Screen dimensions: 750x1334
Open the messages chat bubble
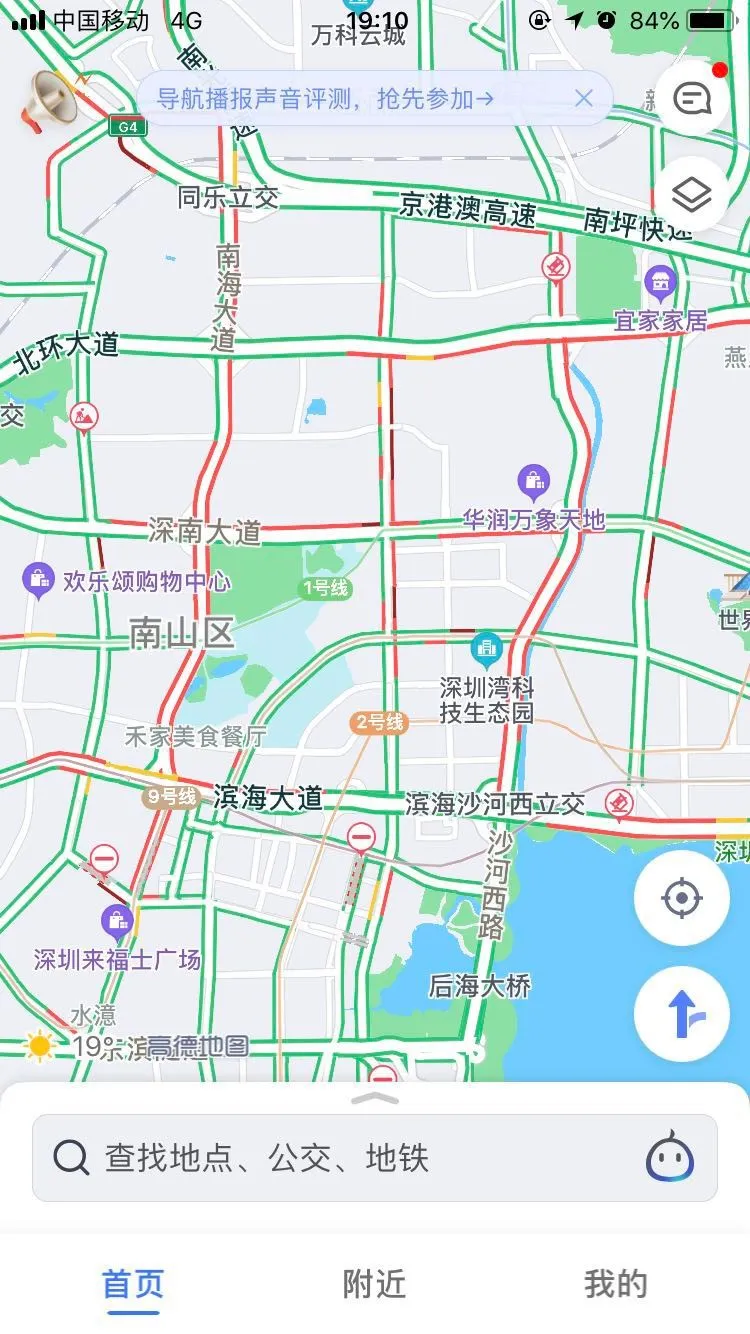click(x=692, y=98)
